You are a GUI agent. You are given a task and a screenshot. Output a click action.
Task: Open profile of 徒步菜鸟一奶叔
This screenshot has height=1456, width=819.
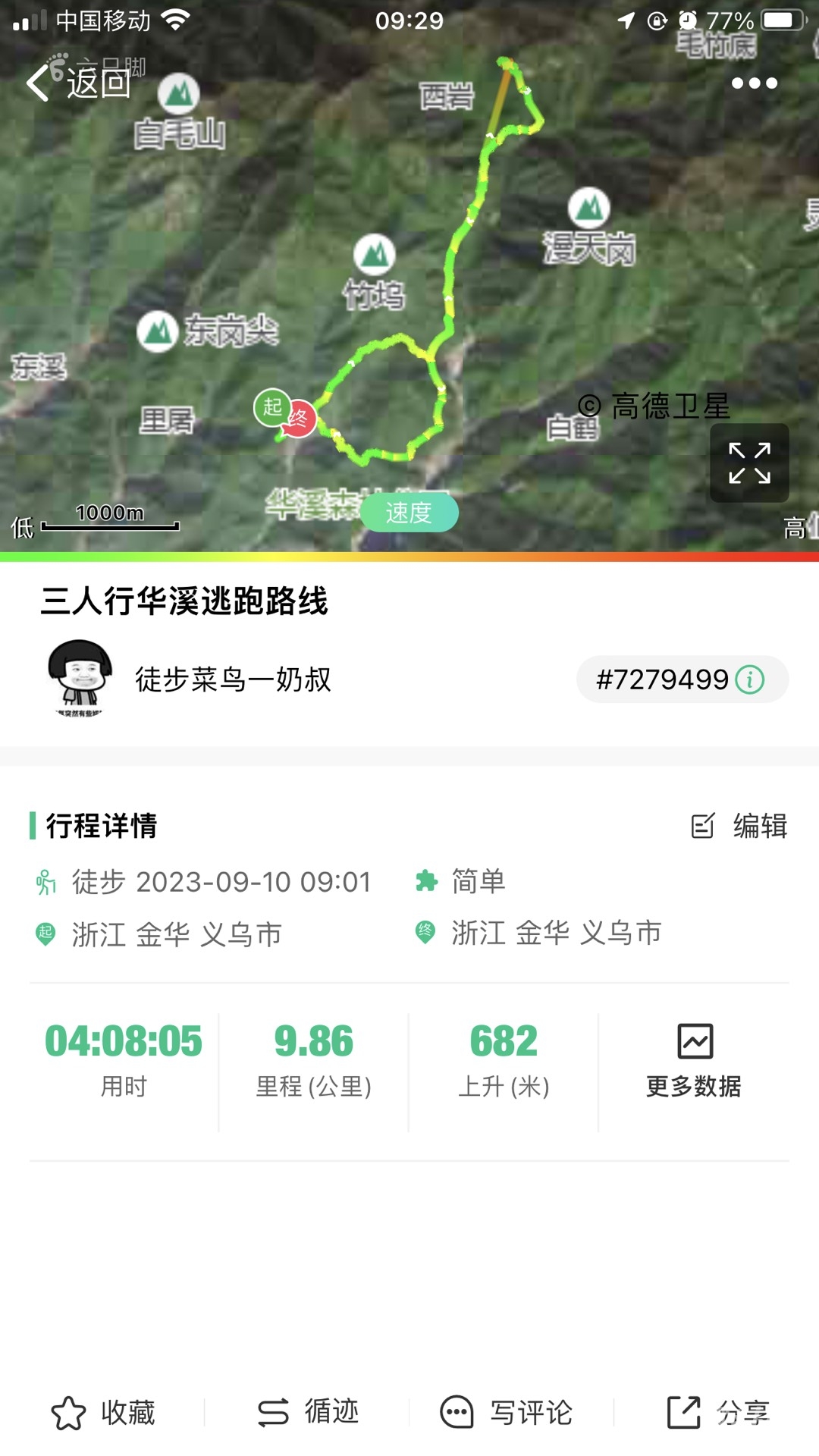[x=80, y=679]
